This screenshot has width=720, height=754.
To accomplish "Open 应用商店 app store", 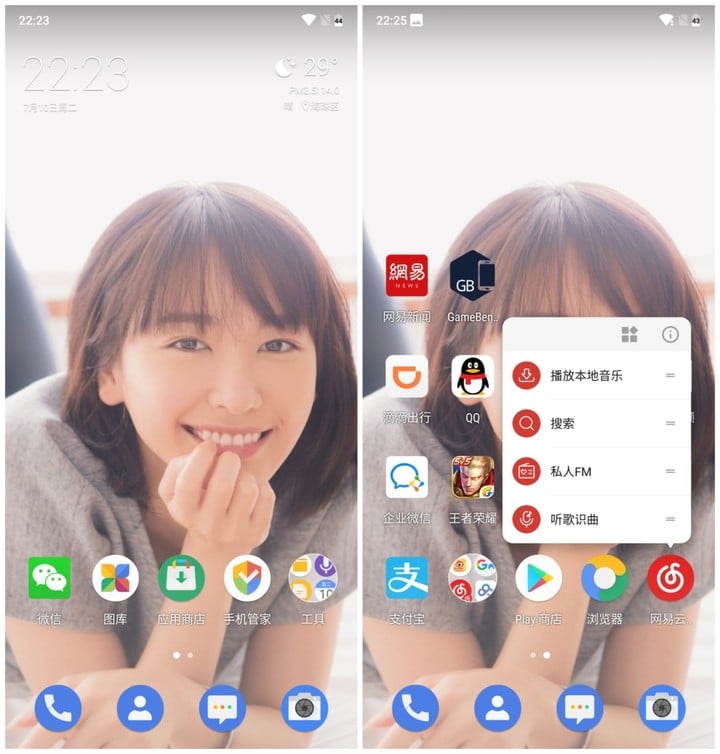I will 181,578.
